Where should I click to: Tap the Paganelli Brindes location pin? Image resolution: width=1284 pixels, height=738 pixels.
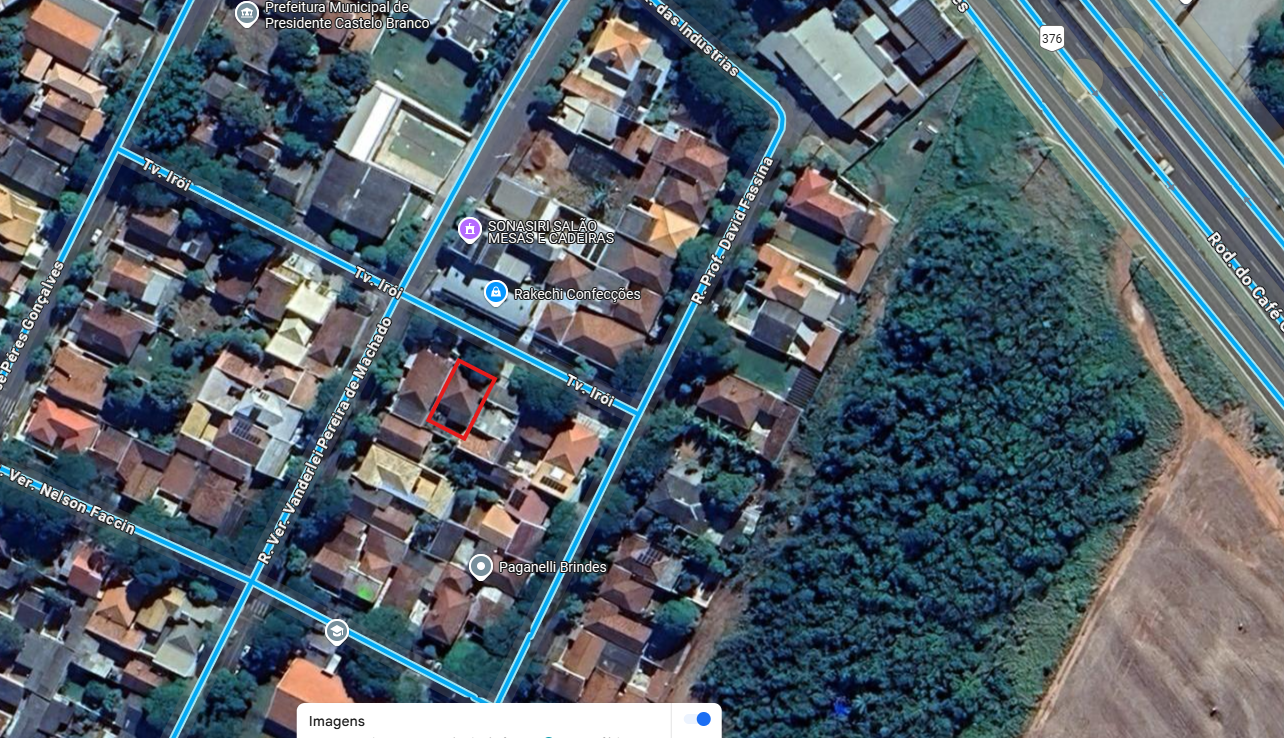pyautogui.click(x=481, y=568)
